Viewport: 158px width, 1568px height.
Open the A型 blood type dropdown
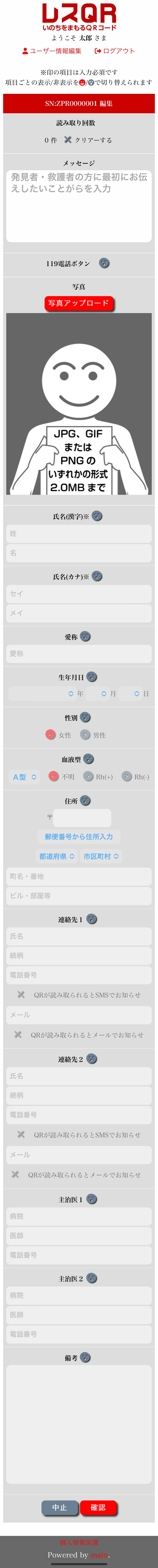(x=24, y=777)
